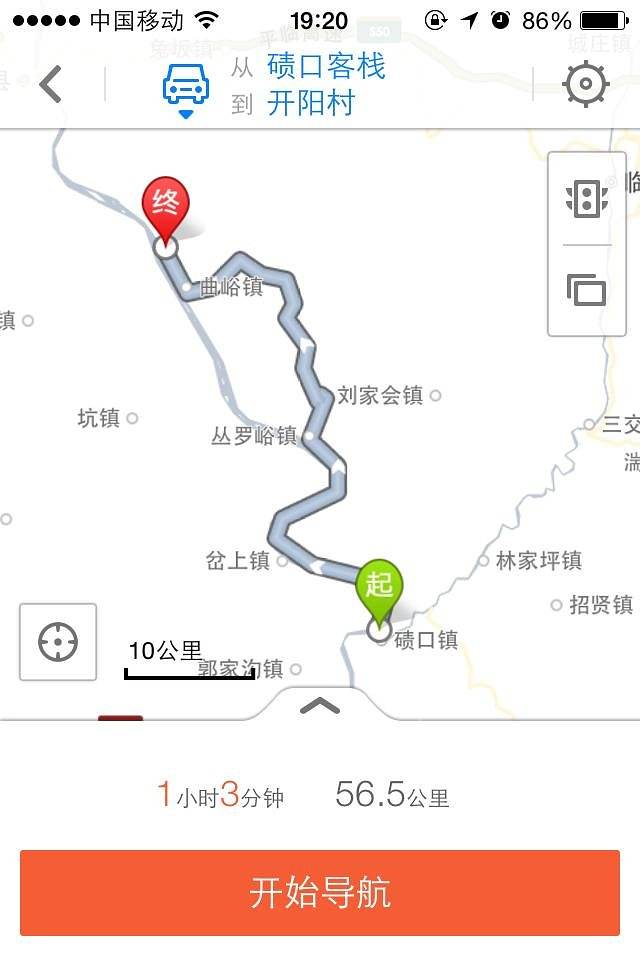Viewport: 640px width, 960px height.
Task: Open route settings gear icon
Action: coord(586,85)
